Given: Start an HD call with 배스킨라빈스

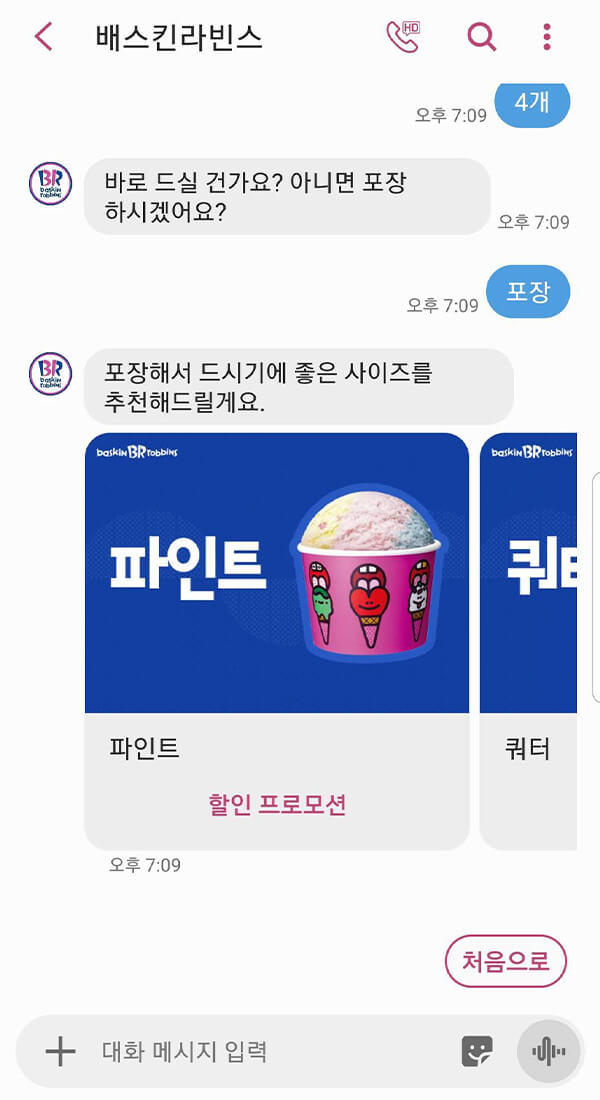Looking at the screenshot, I should 402,36.
